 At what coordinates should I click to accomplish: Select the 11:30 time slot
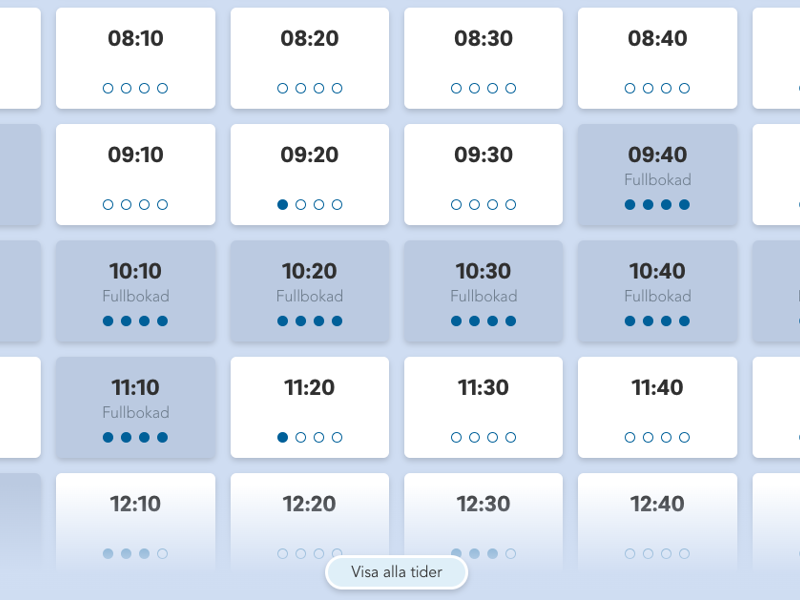click(x=483, y=407)
